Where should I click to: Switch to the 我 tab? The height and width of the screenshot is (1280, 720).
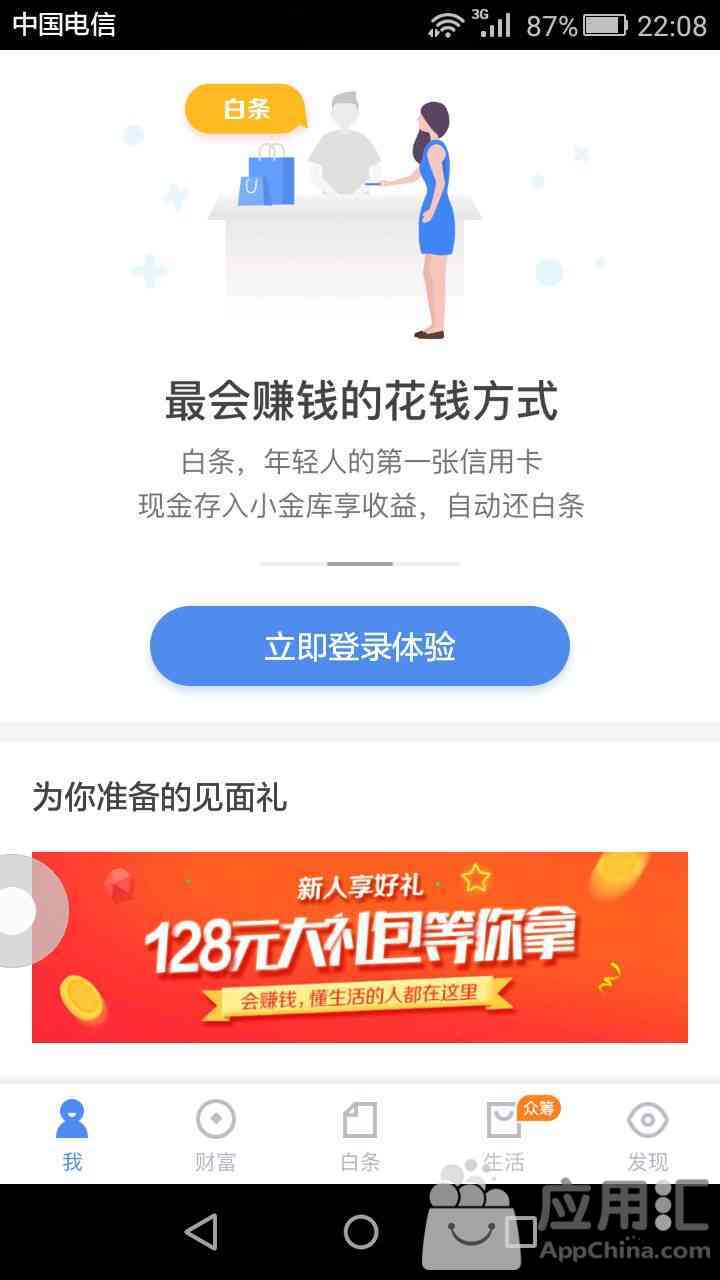click(72, 1134)
